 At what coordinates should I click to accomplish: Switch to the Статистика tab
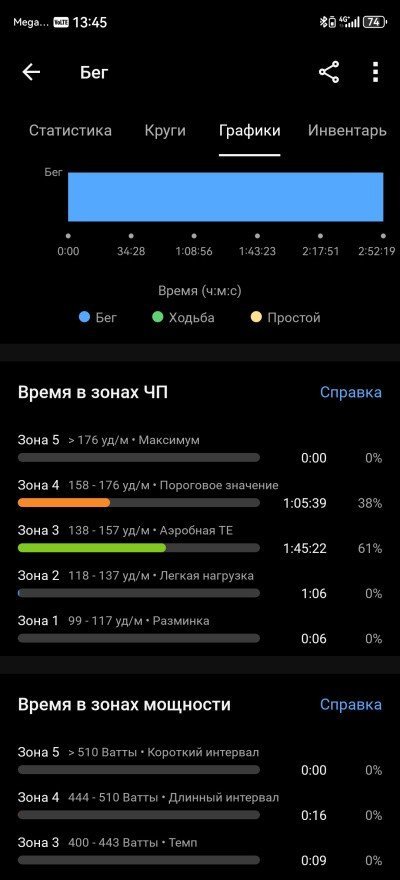click(70, 131)
